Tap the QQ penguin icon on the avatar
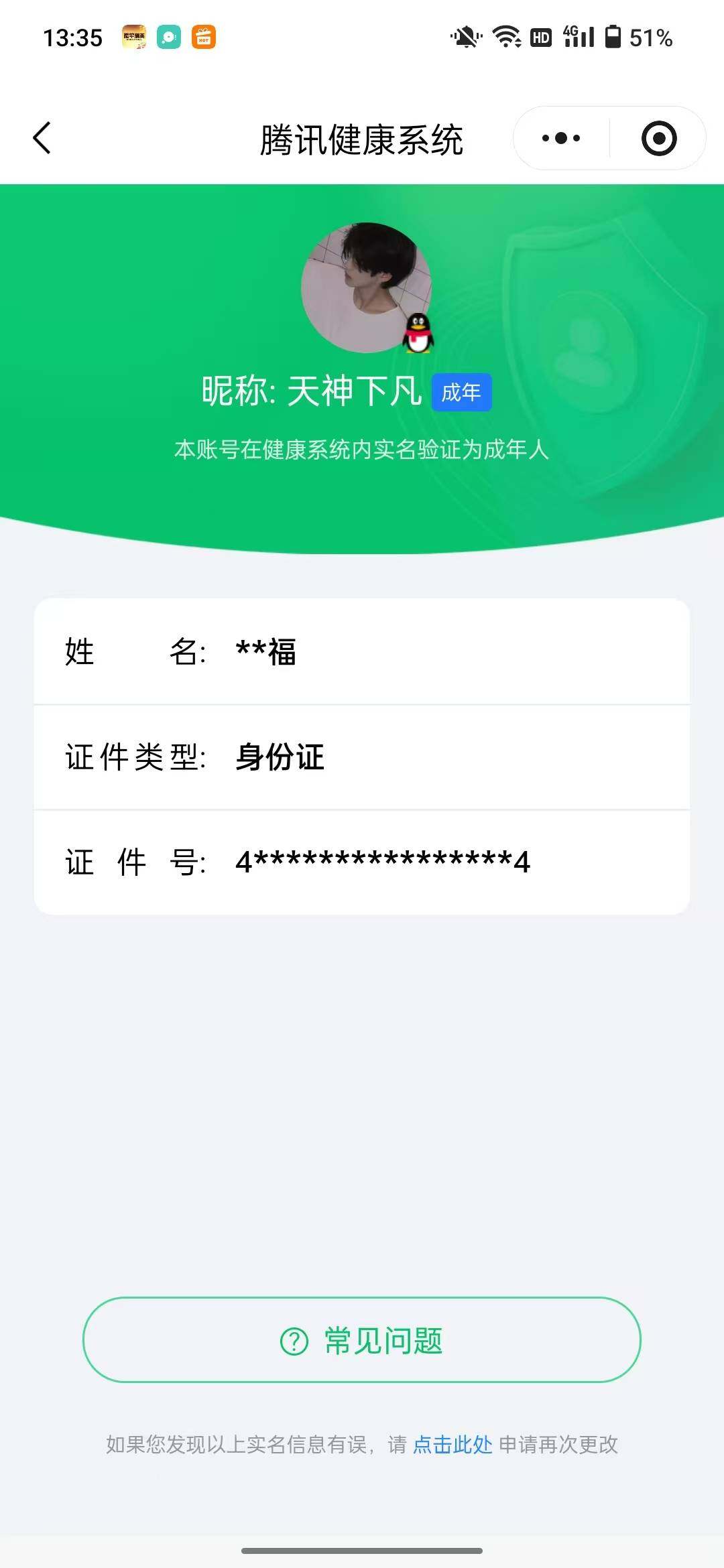724x1568 pixels. tap(417, 334)
